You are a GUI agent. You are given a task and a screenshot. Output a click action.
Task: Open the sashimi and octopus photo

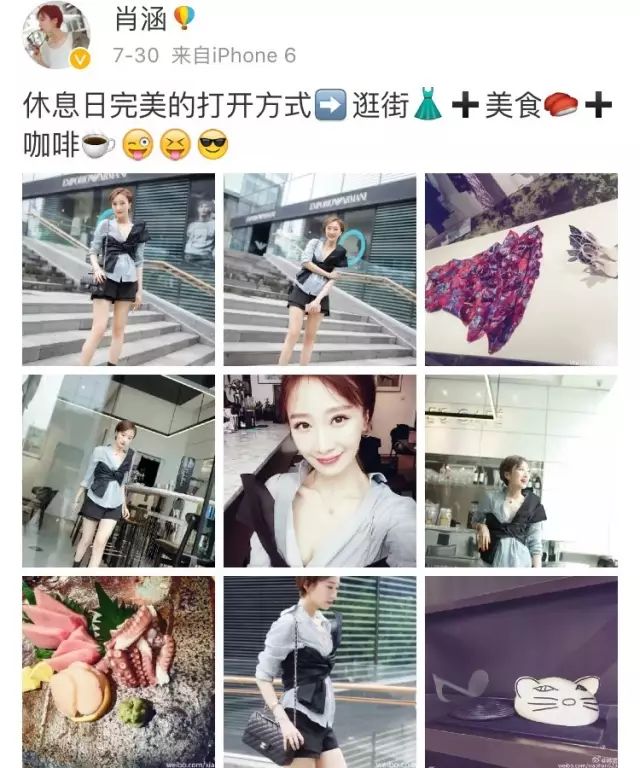118,671
